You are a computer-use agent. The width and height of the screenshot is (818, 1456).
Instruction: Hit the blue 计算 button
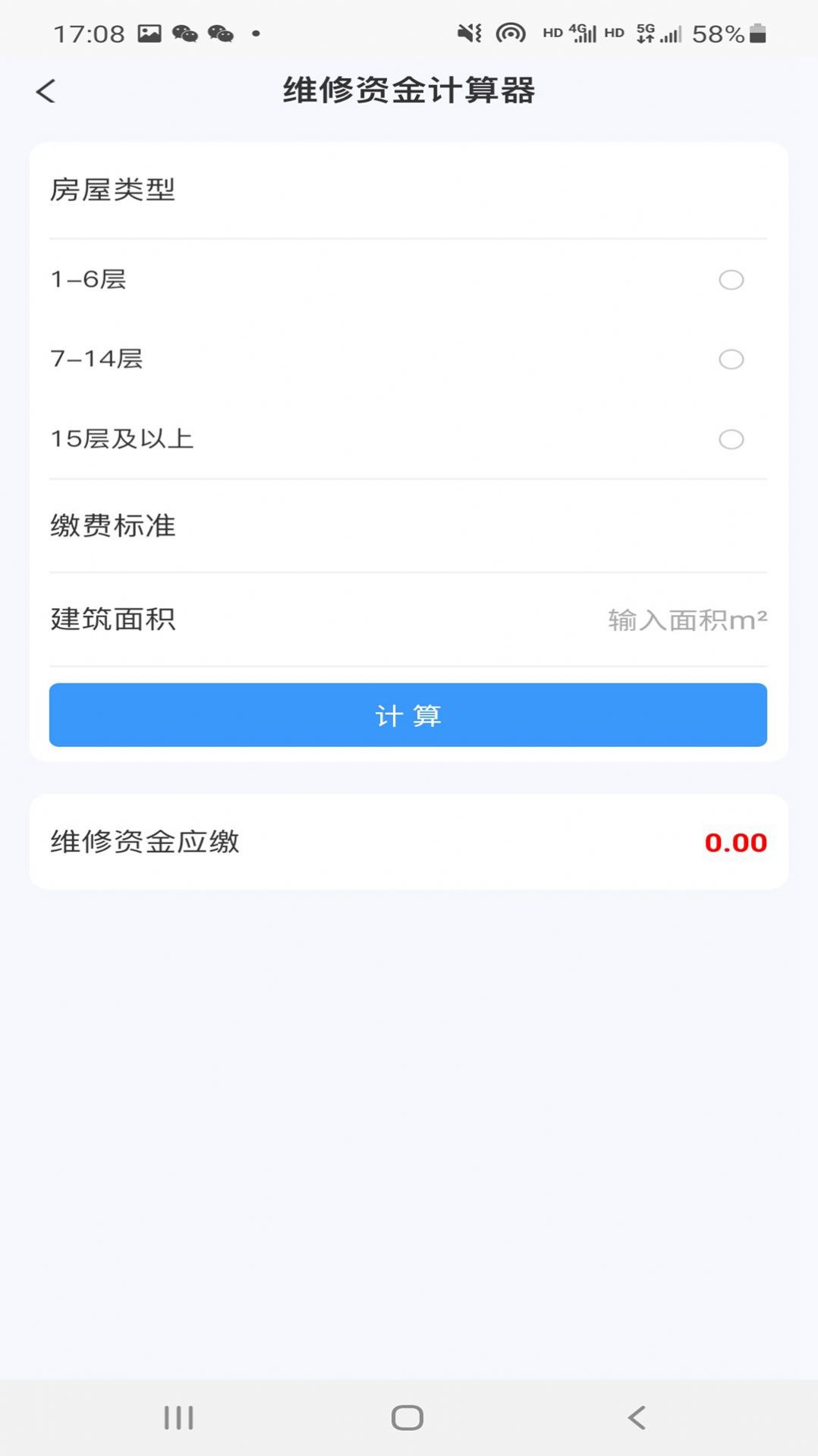[x=408, y=715]
